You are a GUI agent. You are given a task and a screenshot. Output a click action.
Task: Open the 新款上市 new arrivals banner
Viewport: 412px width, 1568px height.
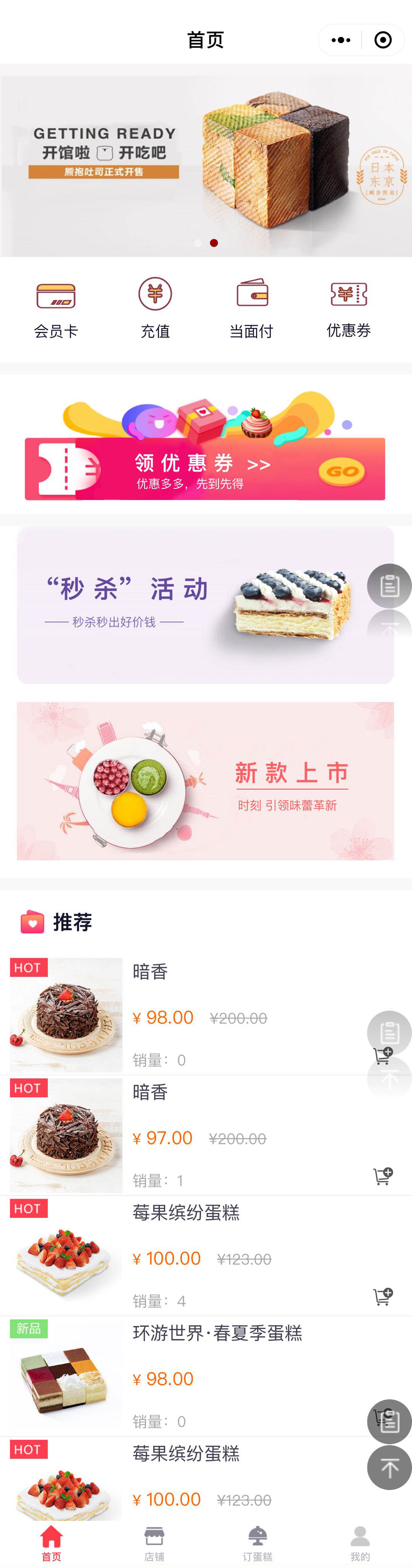pos(205,780)
